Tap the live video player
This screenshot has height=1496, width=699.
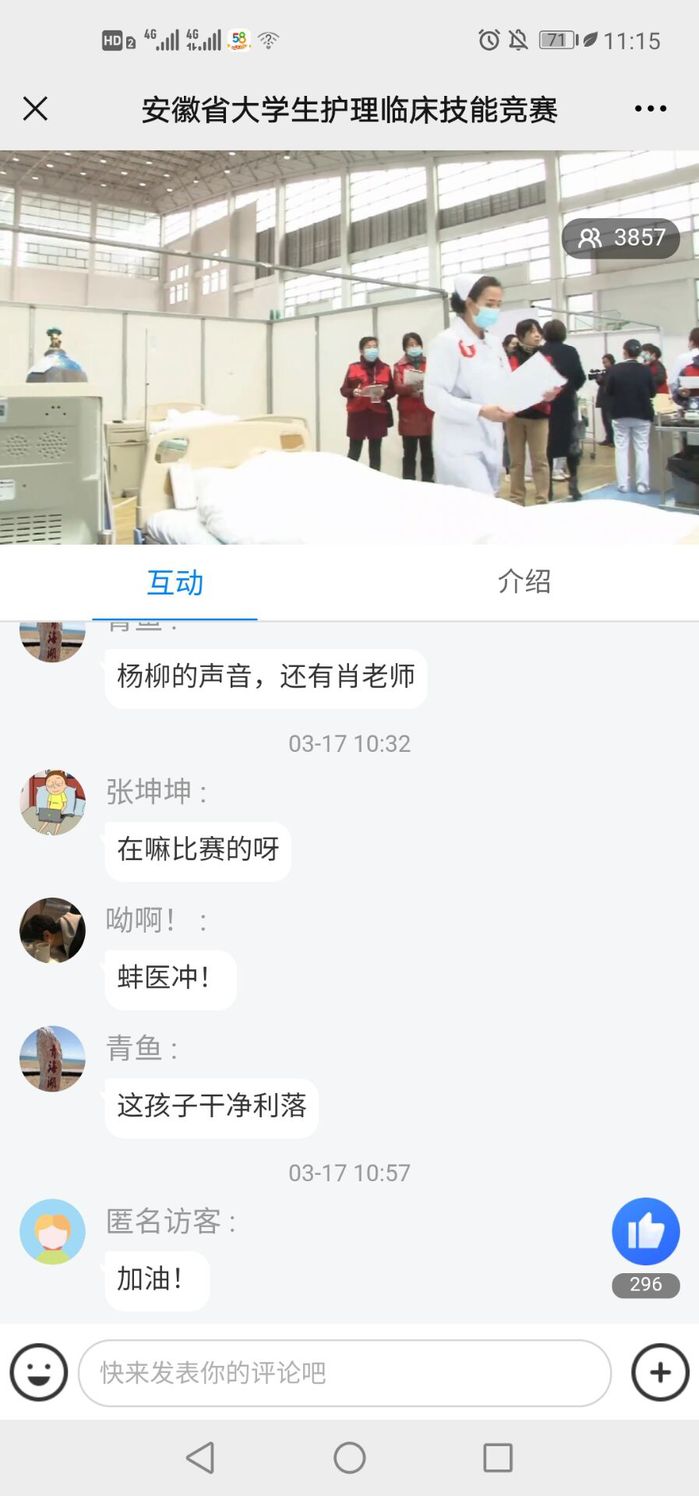click(x=349, y=347)
